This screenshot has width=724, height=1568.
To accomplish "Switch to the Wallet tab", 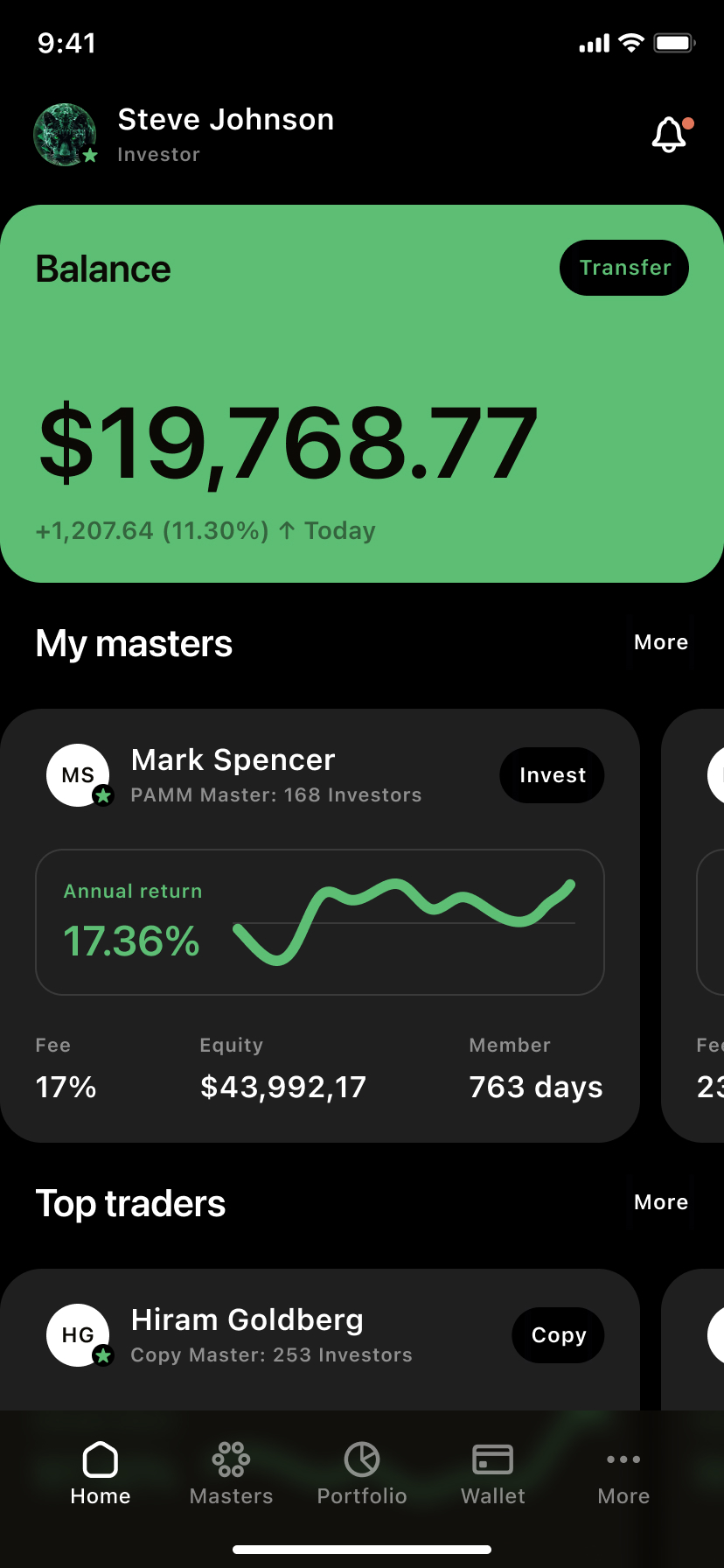I will 492,1473.
